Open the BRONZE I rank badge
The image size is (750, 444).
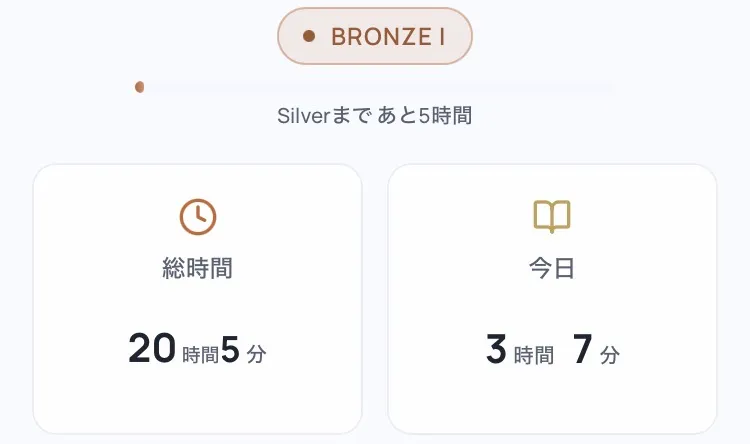point(374,37)
